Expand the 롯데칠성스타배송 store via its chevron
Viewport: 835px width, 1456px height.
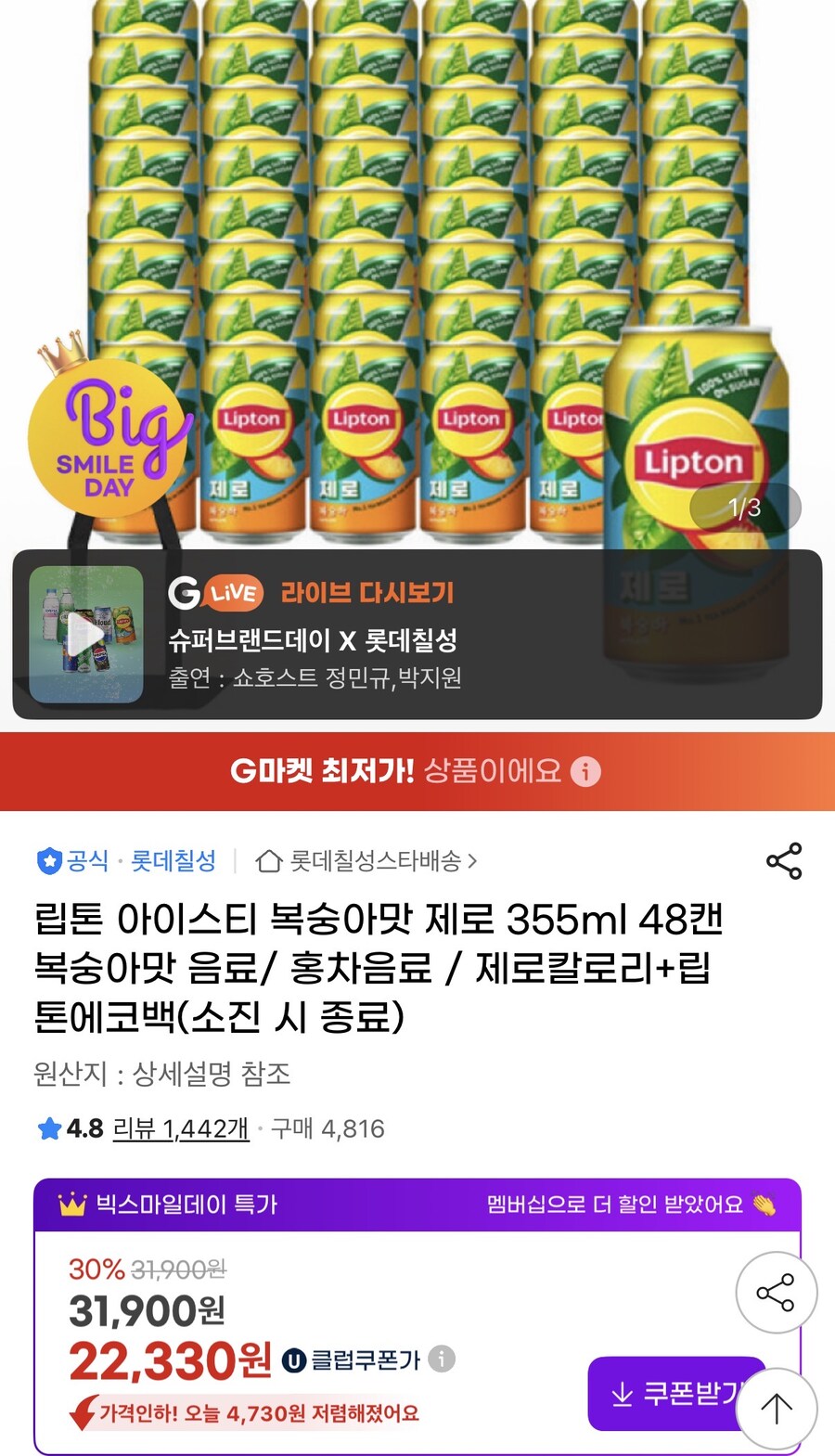[476, 861]
